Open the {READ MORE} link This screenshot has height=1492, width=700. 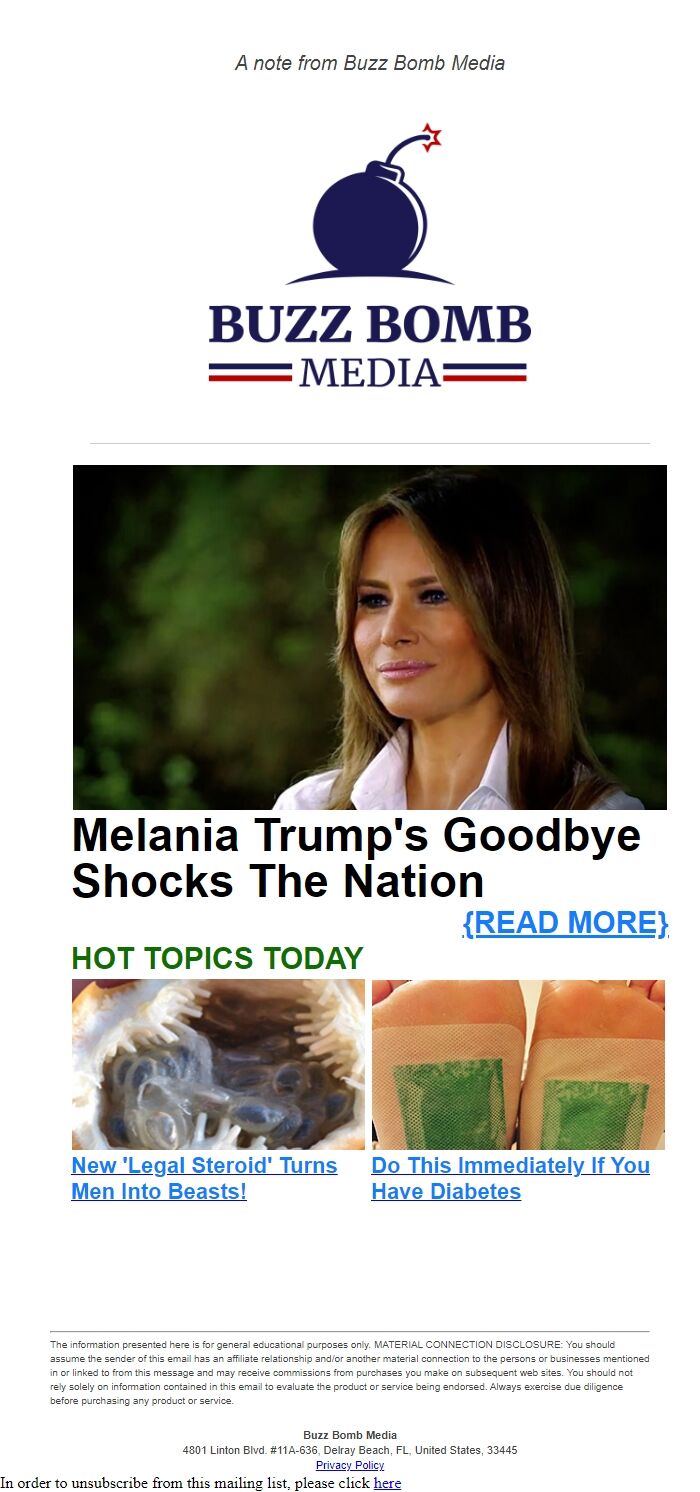point(565,922)
